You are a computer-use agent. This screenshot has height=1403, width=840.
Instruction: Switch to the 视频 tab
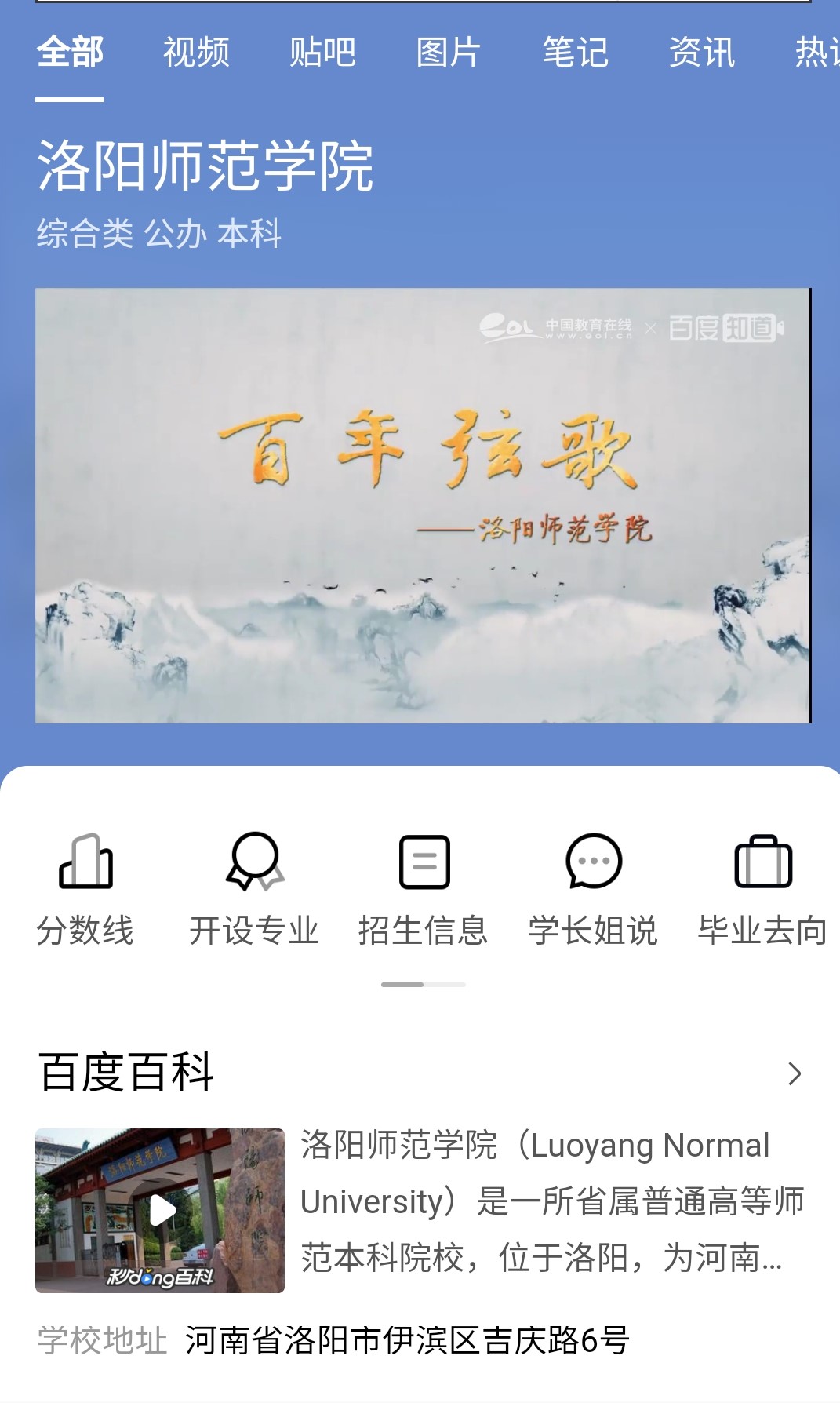(x=196, y=53)
